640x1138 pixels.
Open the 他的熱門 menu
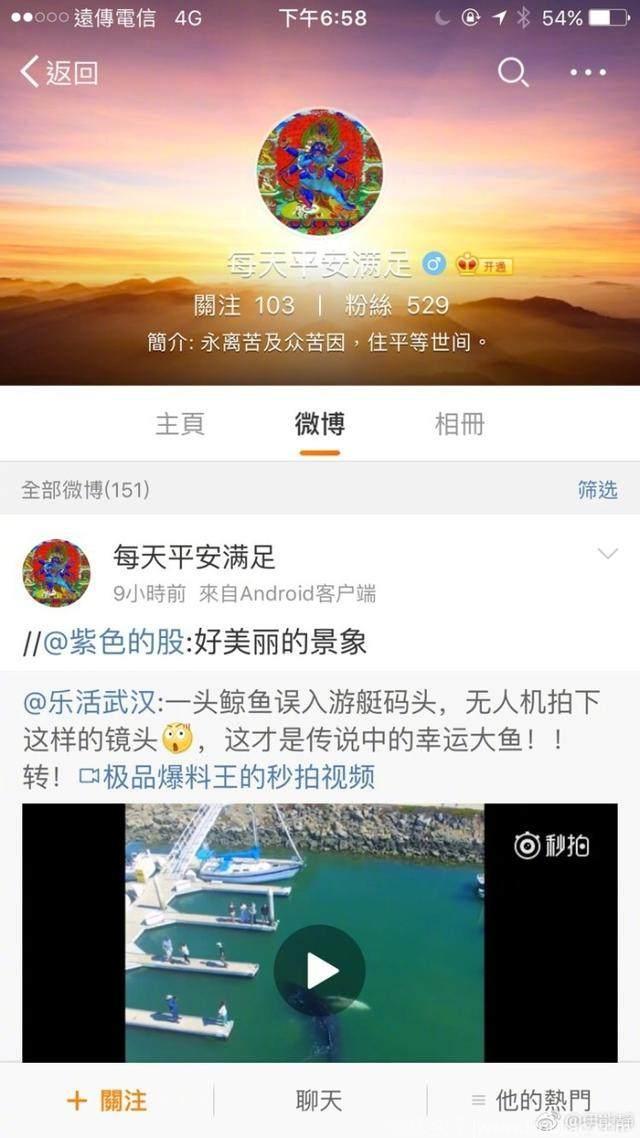pyautogui.click(x=531, y=1101)
